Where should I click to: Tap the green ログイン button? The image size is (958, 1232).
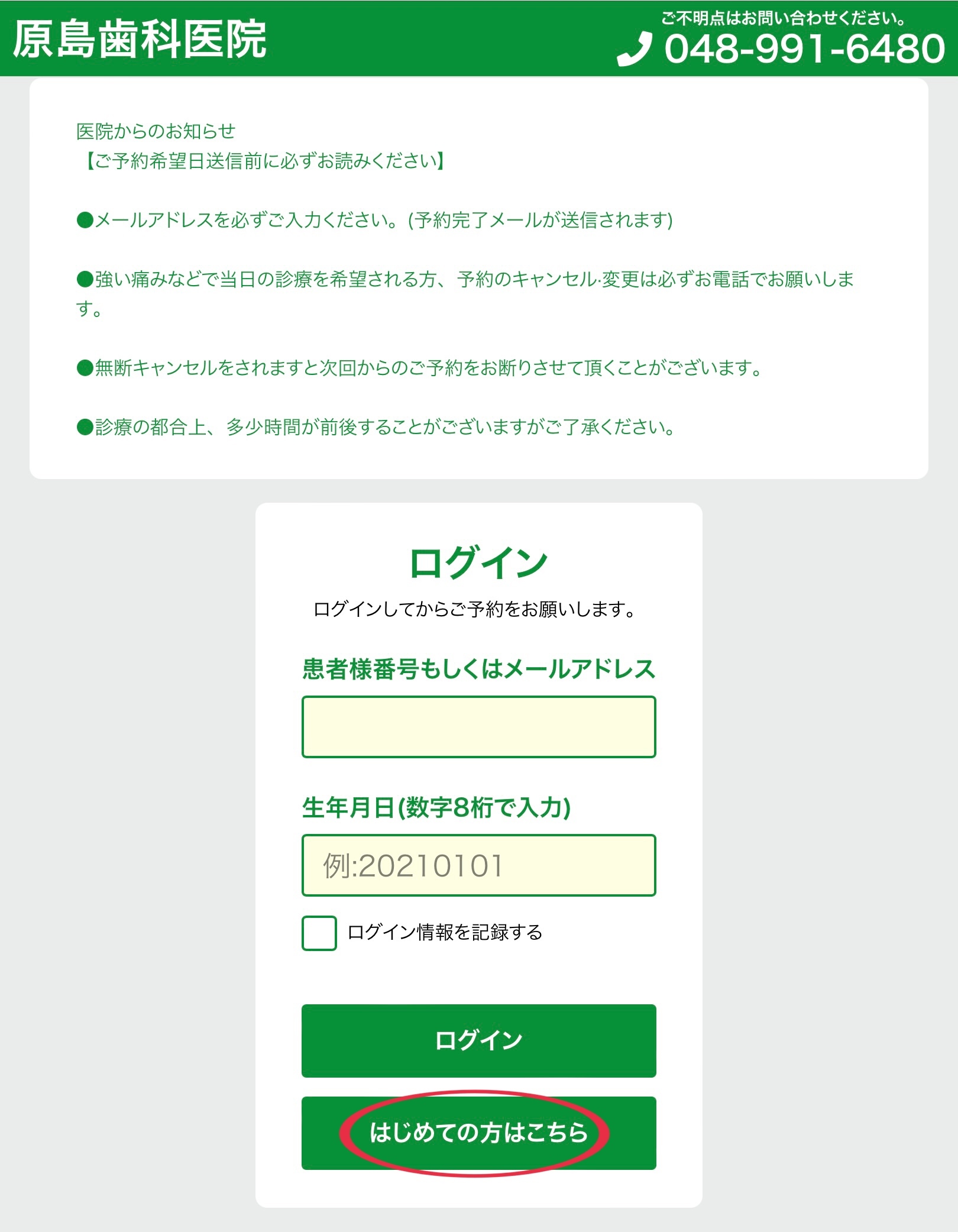click(478, 1040)
